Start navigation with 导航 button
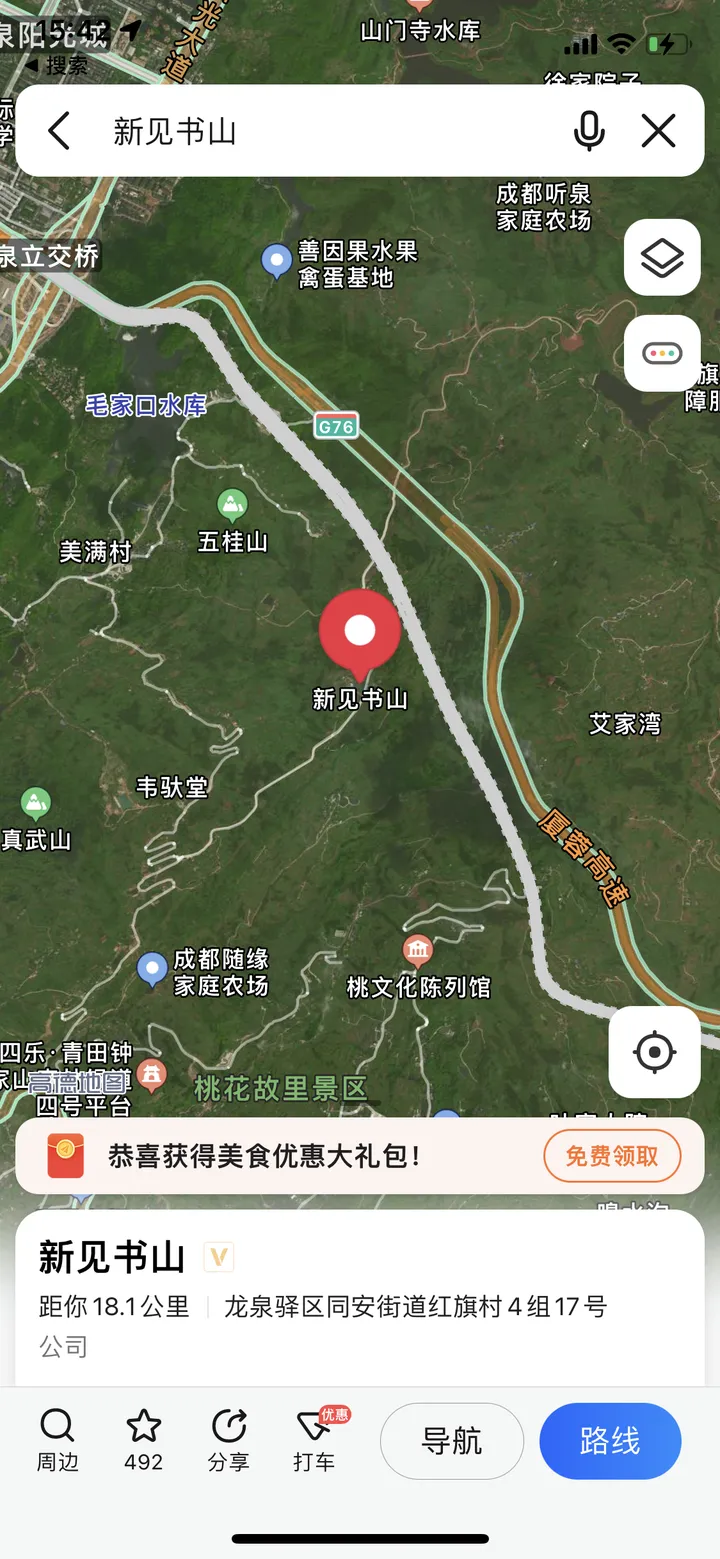 (452, 1441)
